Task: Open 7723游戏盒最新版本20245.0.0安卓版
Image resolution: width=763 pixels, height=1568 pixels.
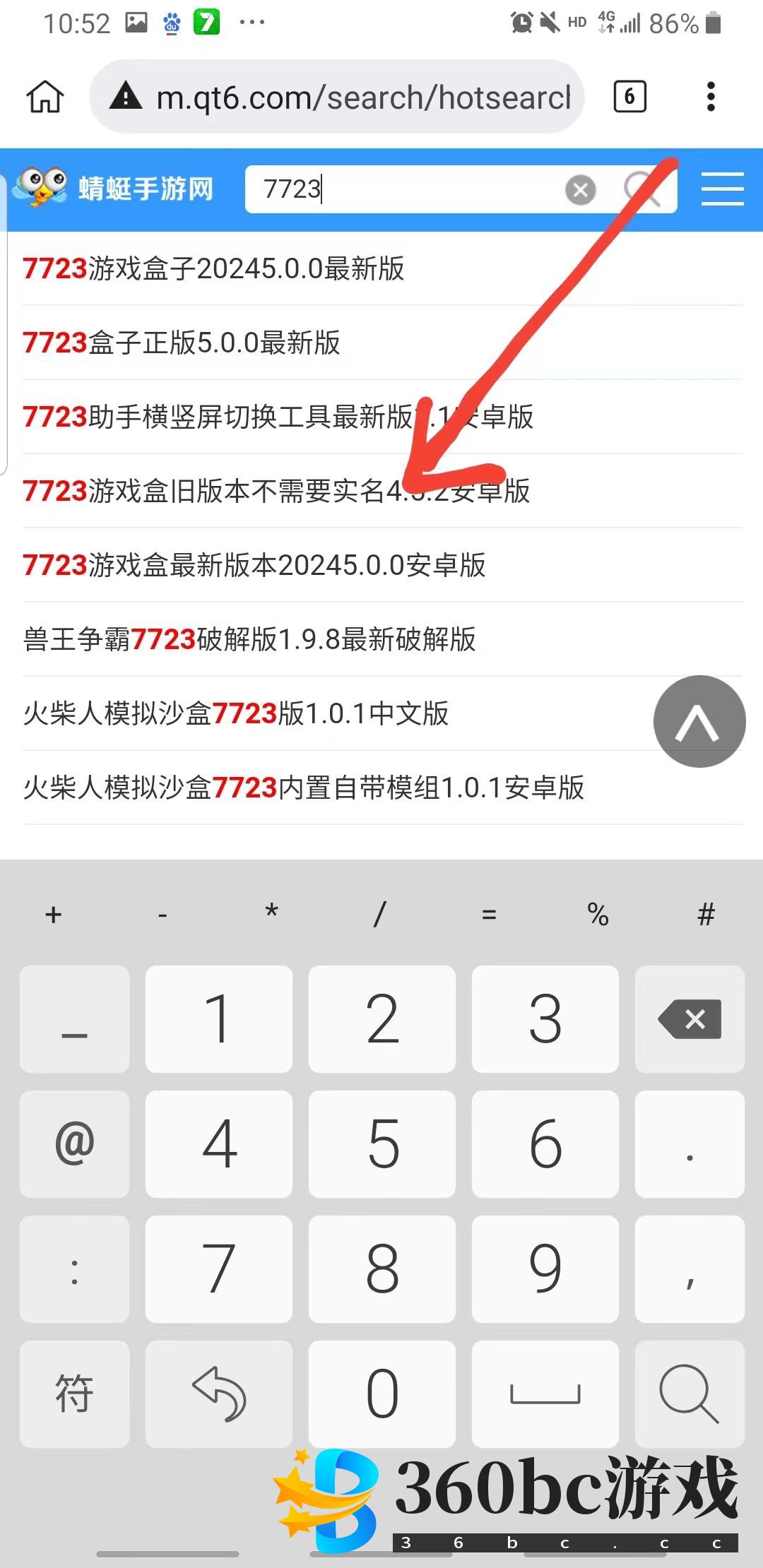Action: click(254, 566)
